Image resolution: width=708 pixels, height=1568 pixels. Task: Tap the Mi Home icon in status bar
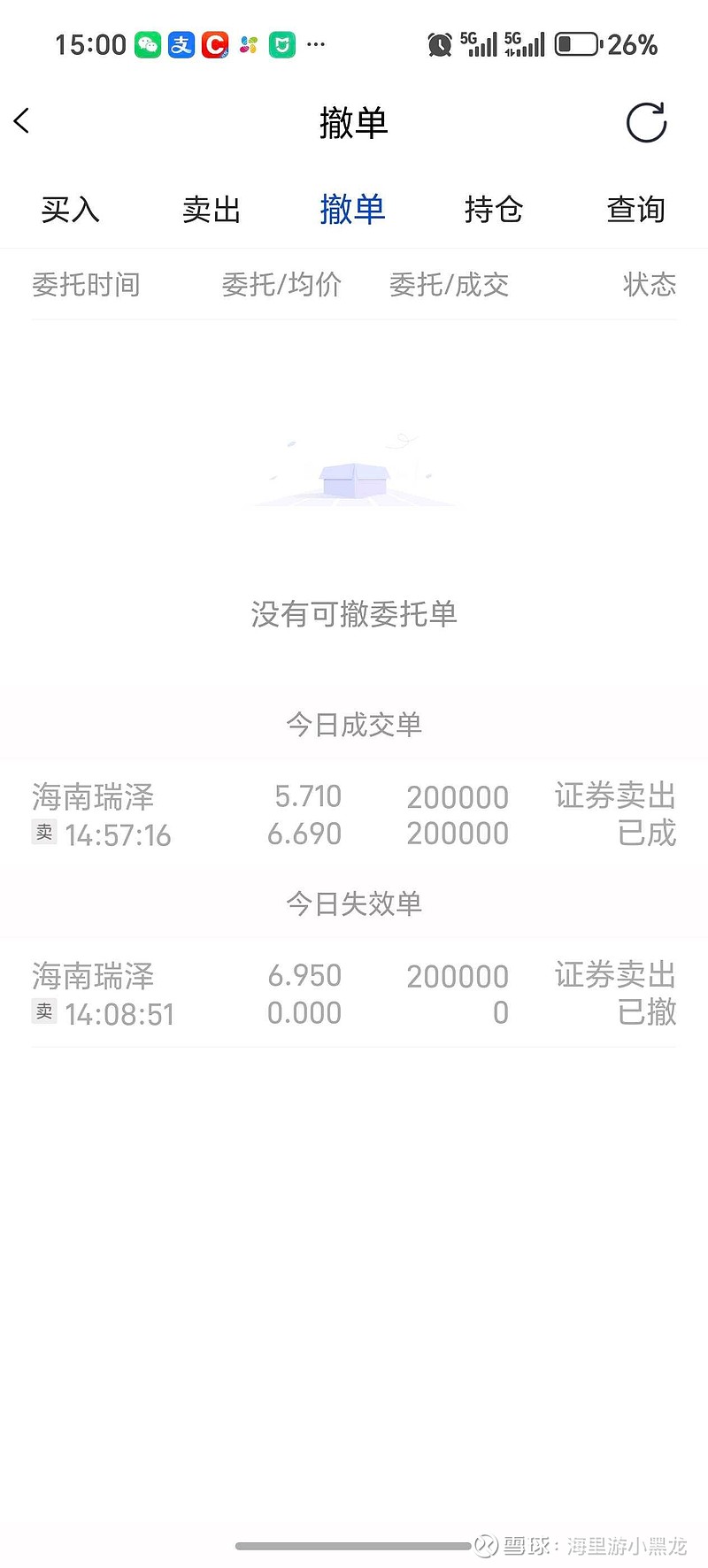coord(281,43)
